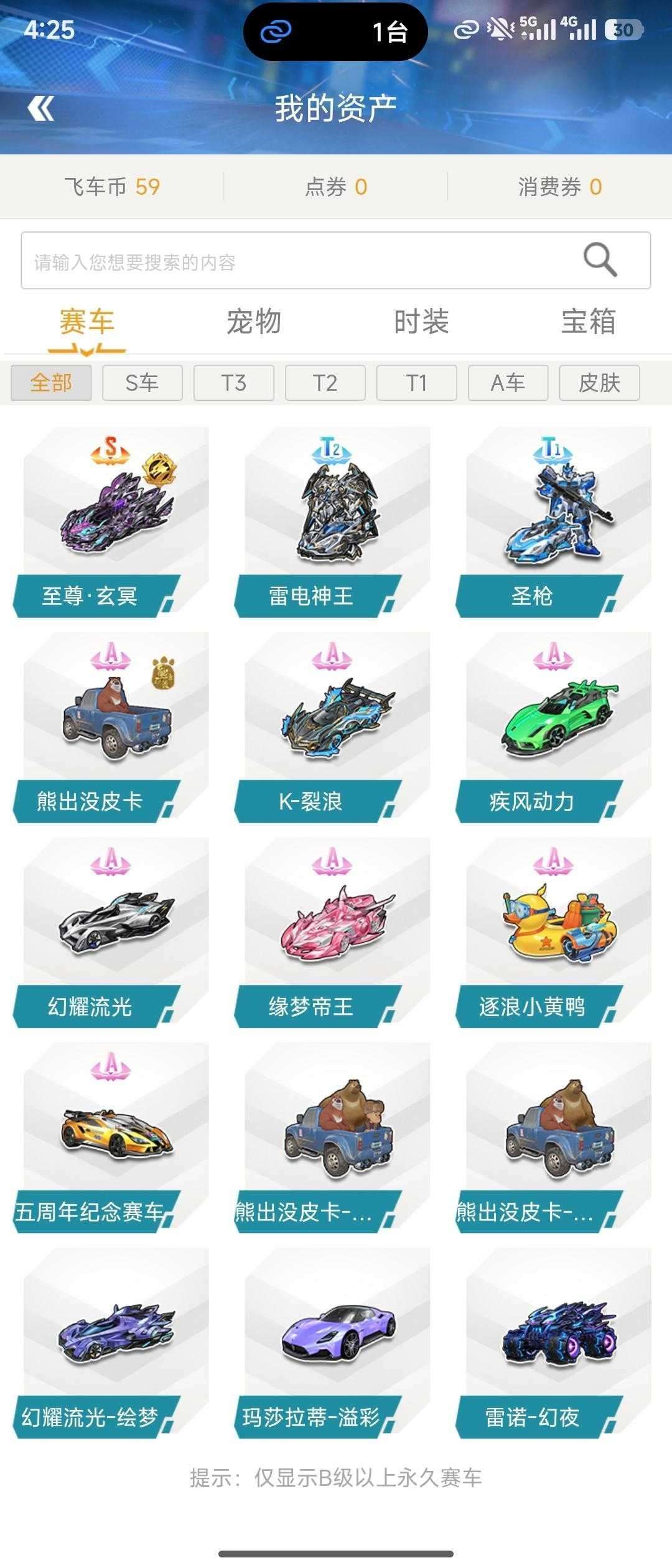The image size is (672, 1568).
Task: Open the 至尊·玄冥 car card
Action: pyautogui.click(x=111, y=523)
